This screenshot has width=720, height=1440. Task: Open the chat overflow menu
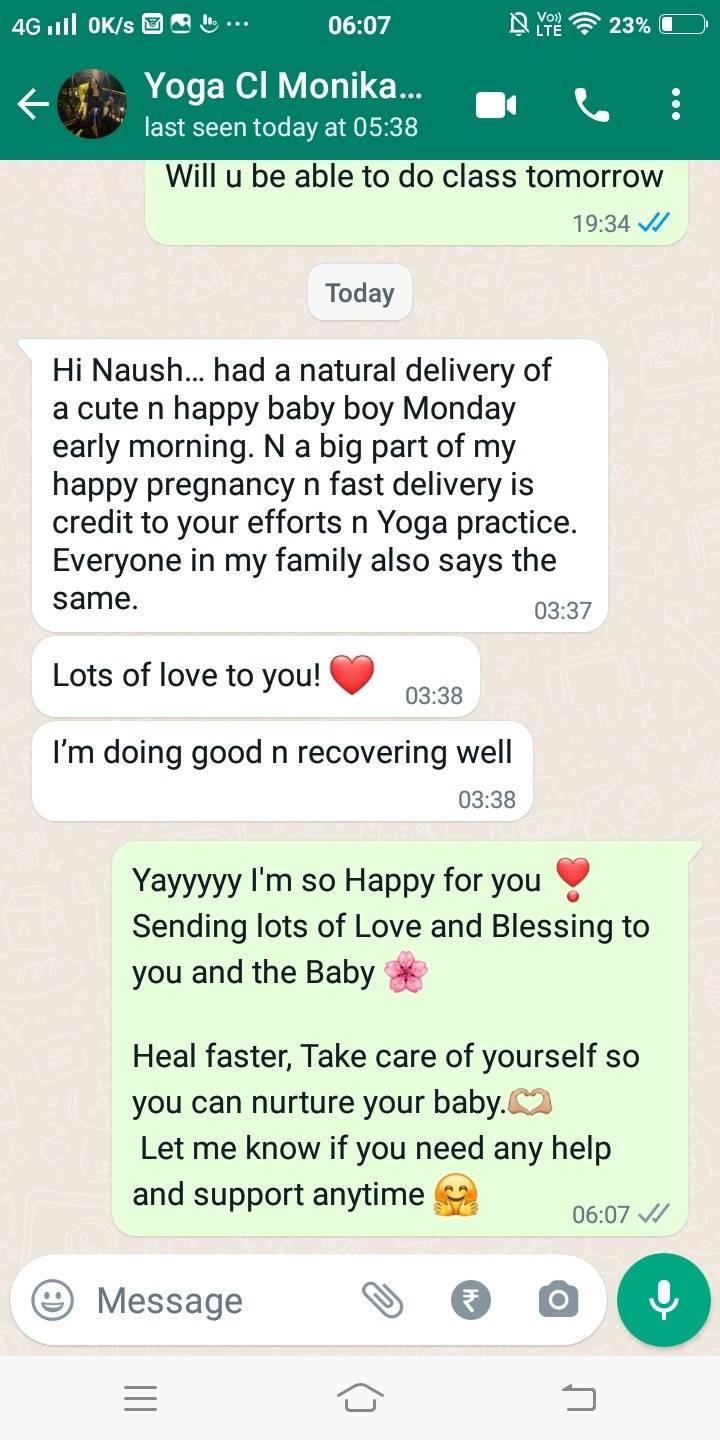pos(676,104)
